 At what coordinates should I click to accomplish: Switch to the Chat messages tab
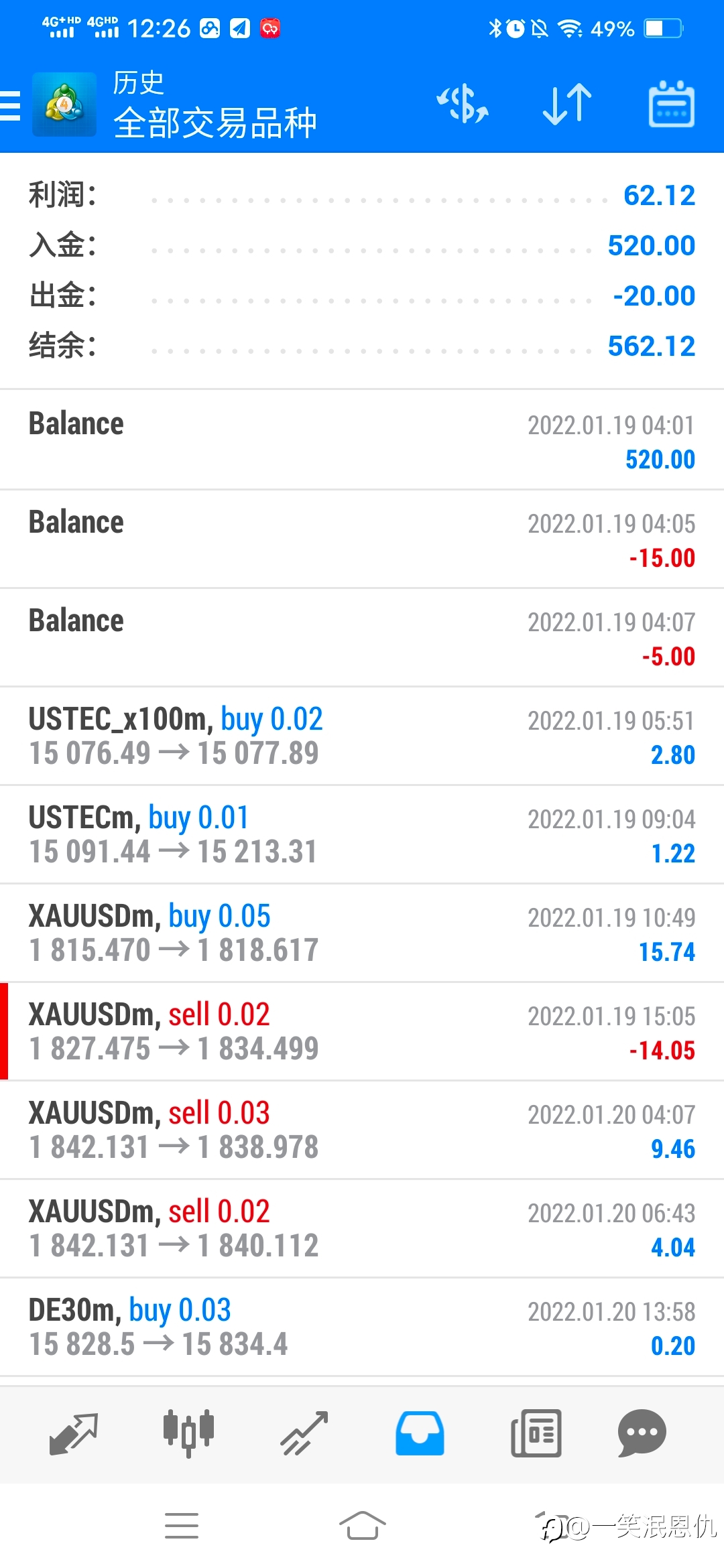[642, 1434]
